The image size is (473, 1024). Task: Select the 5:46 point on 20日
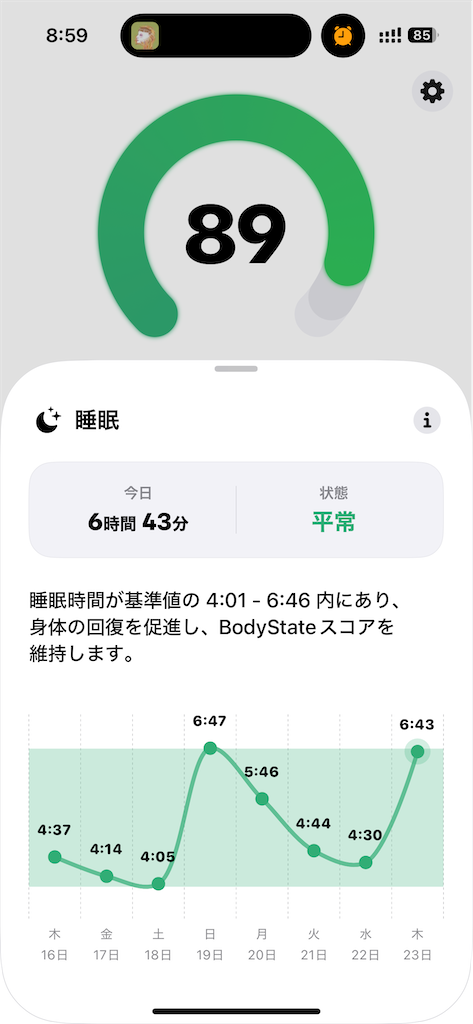click(x=262, y=799)
